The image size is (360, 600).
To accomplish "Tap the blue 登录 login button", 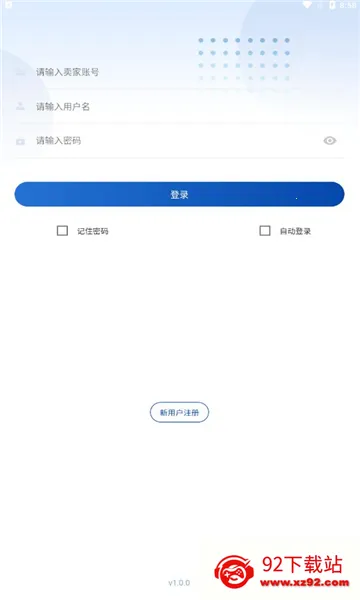I will pyautogui.click(x=179, y=194).
